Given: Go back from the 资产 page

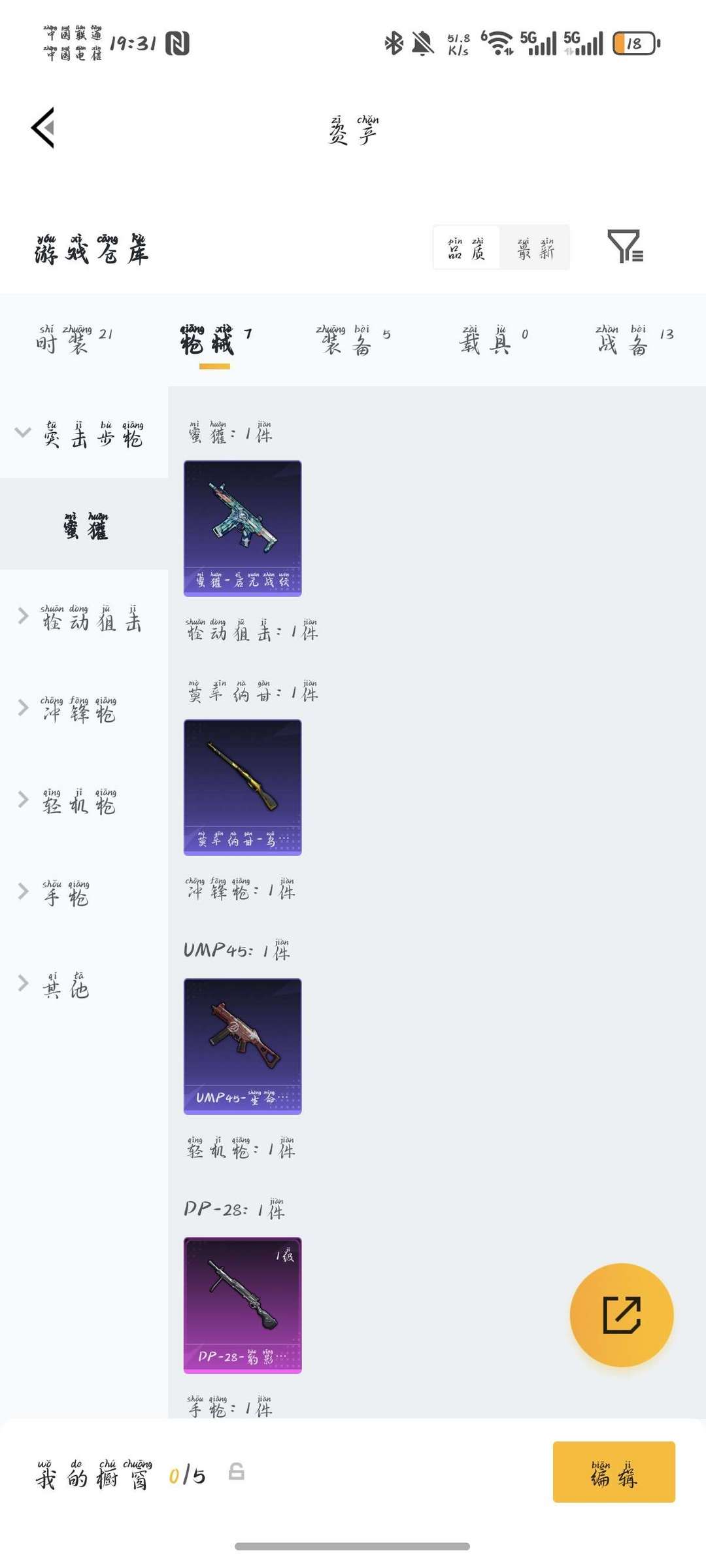Looking at the screenshot, I should (43, 128).
